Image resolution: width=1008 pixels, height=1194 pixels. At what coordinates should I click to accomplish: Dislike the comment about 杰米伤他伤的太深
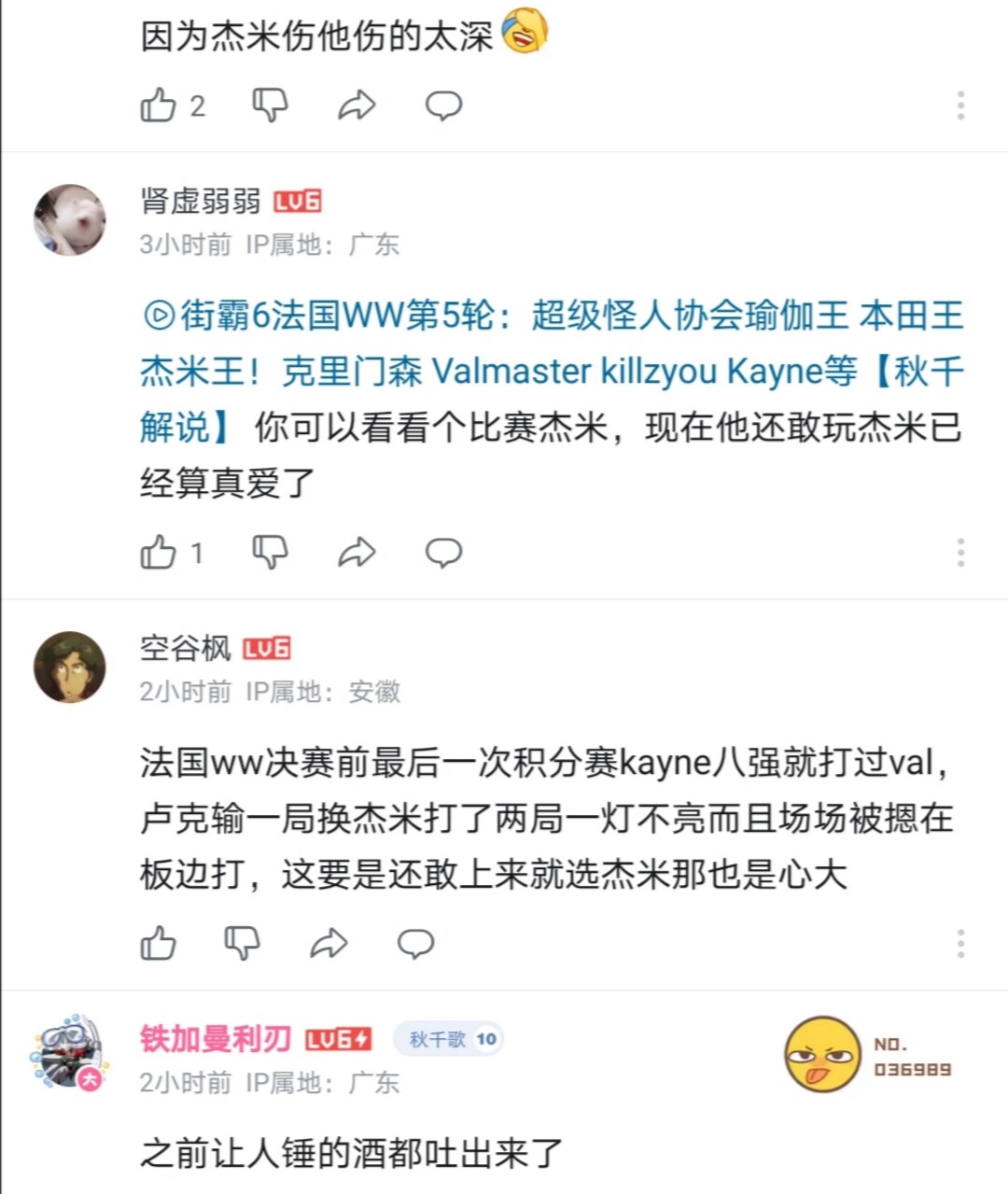click(270, 105)
